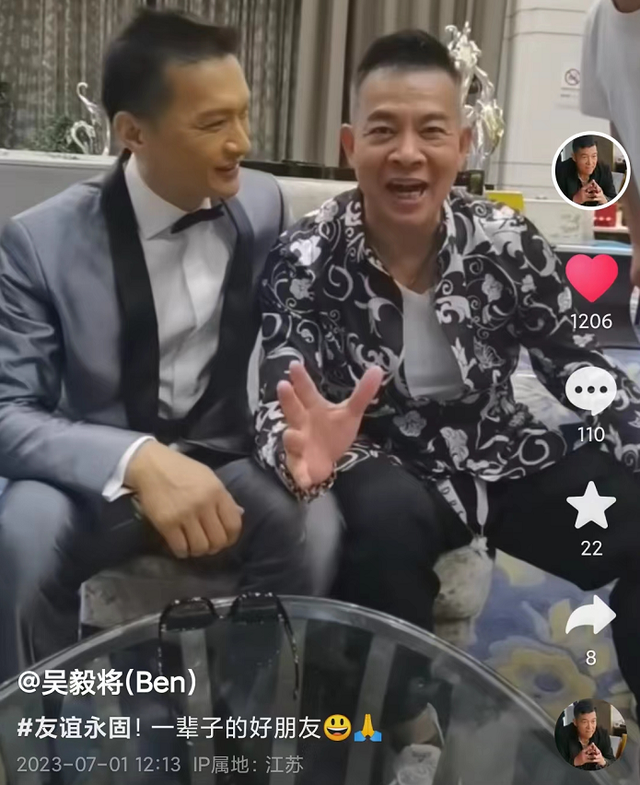Screen dimensions: 640x785
Task: Share this video via arrow icon
Action: (591, 617)
